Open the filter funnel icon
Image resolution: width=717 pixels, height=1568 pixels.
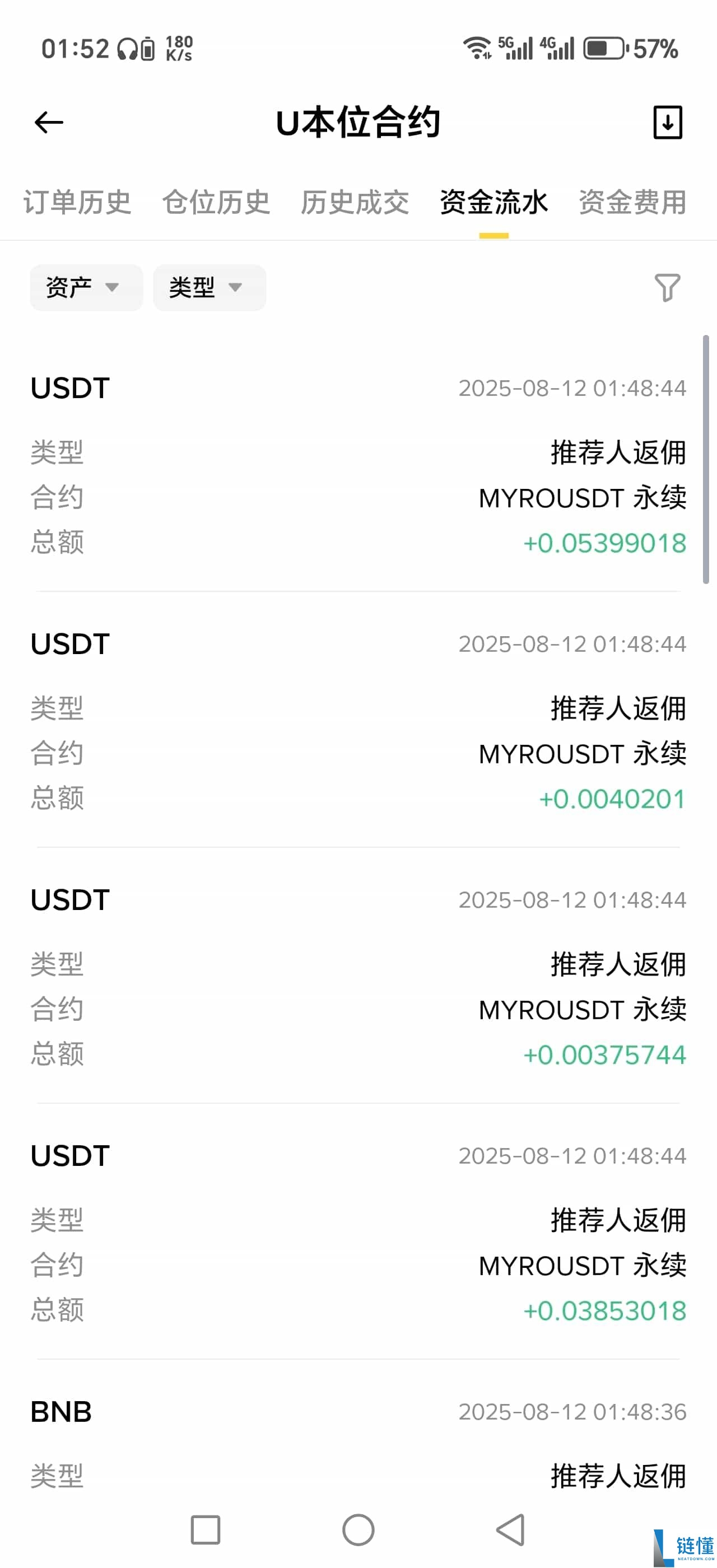coord(668,288)
